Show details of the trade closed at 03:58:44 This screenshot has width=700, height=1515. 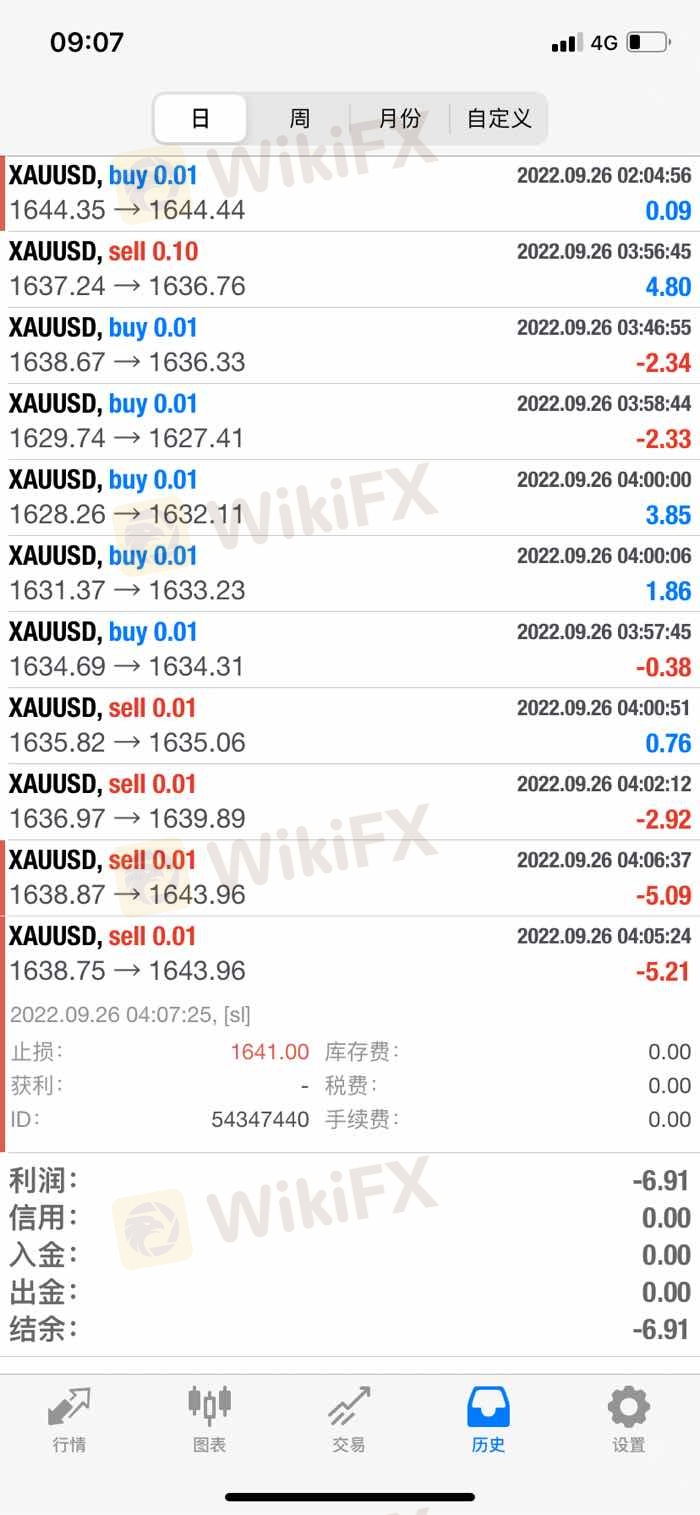350,421
